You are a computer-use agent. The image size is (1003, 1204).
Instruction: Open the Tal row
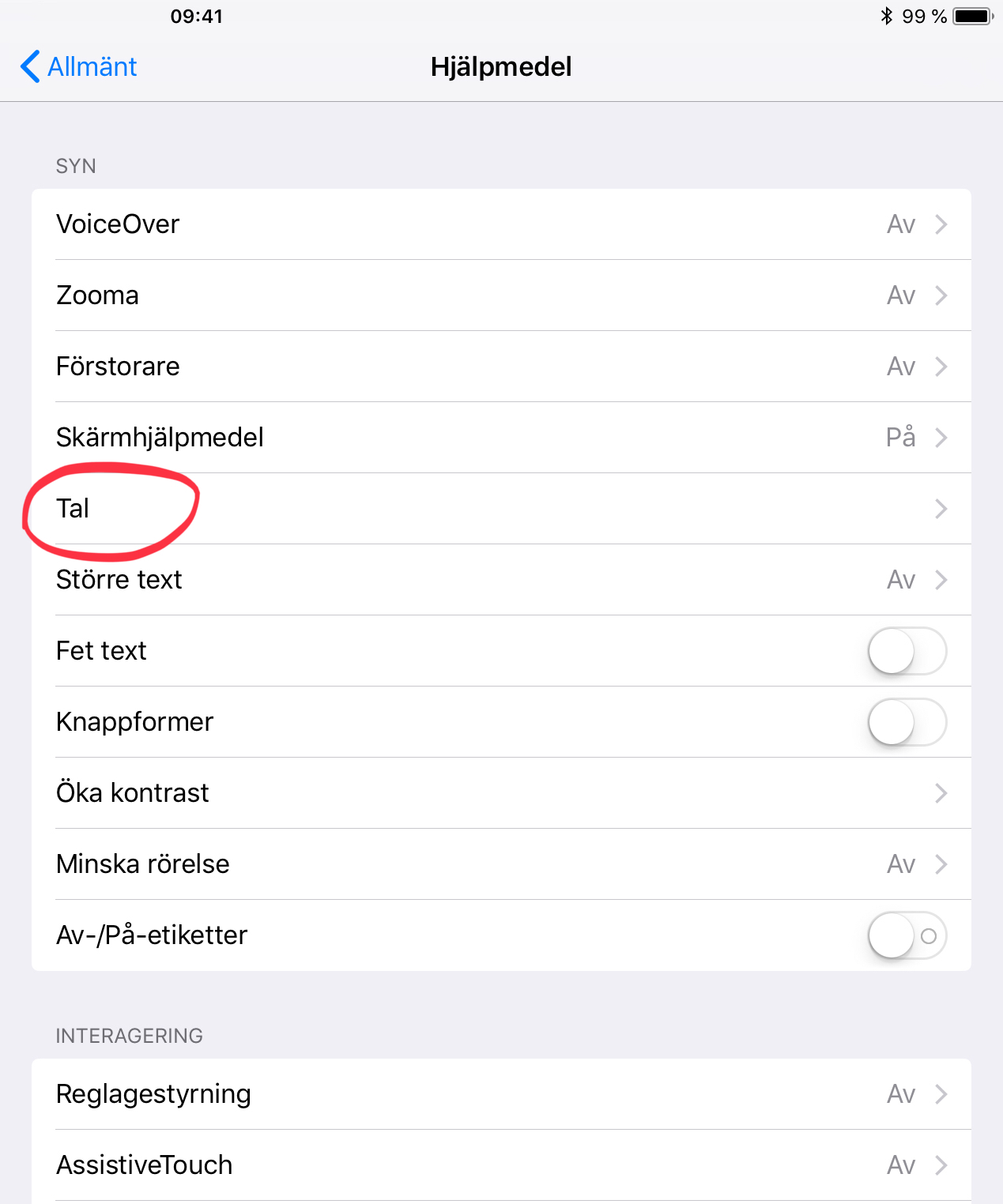tap(501, 509)
